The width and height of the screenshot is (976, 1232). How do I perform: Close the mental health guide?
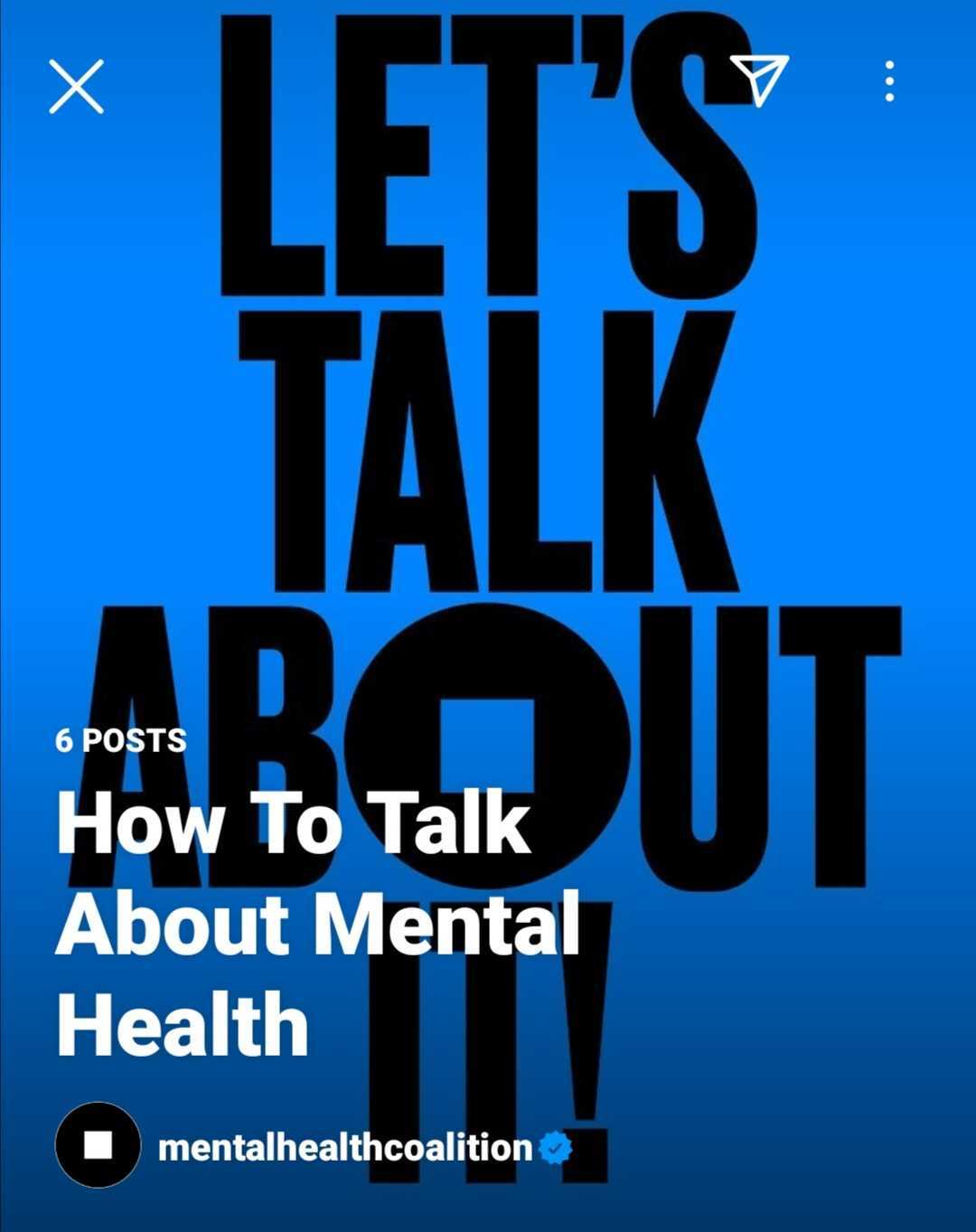tap(76, 87)
